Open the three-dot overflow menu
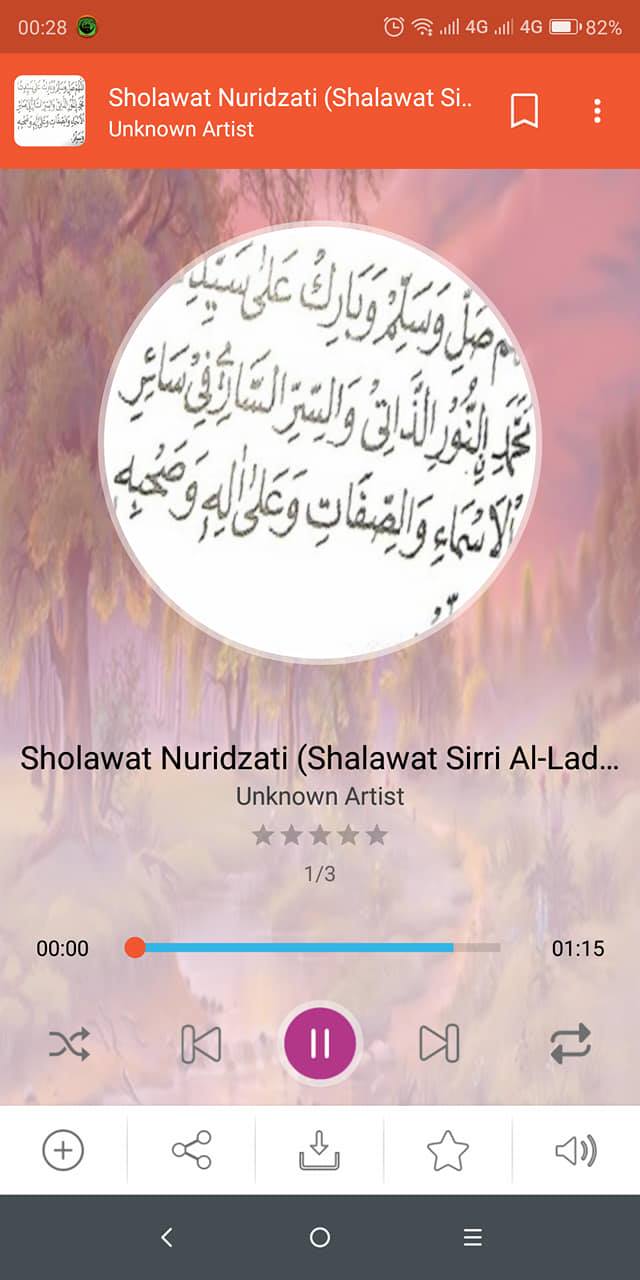 tap(597, 111)
